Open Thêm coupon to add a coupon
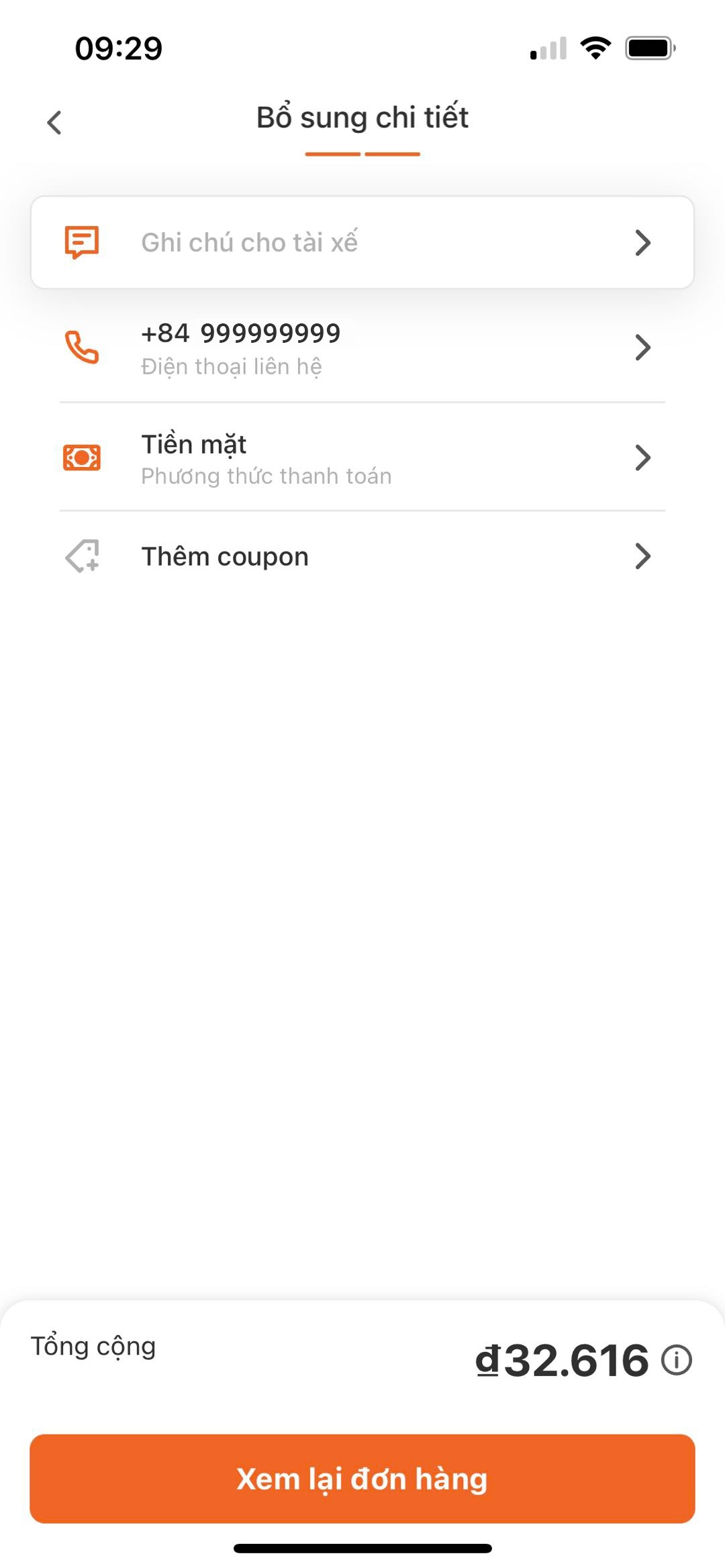 click(362, 557)
